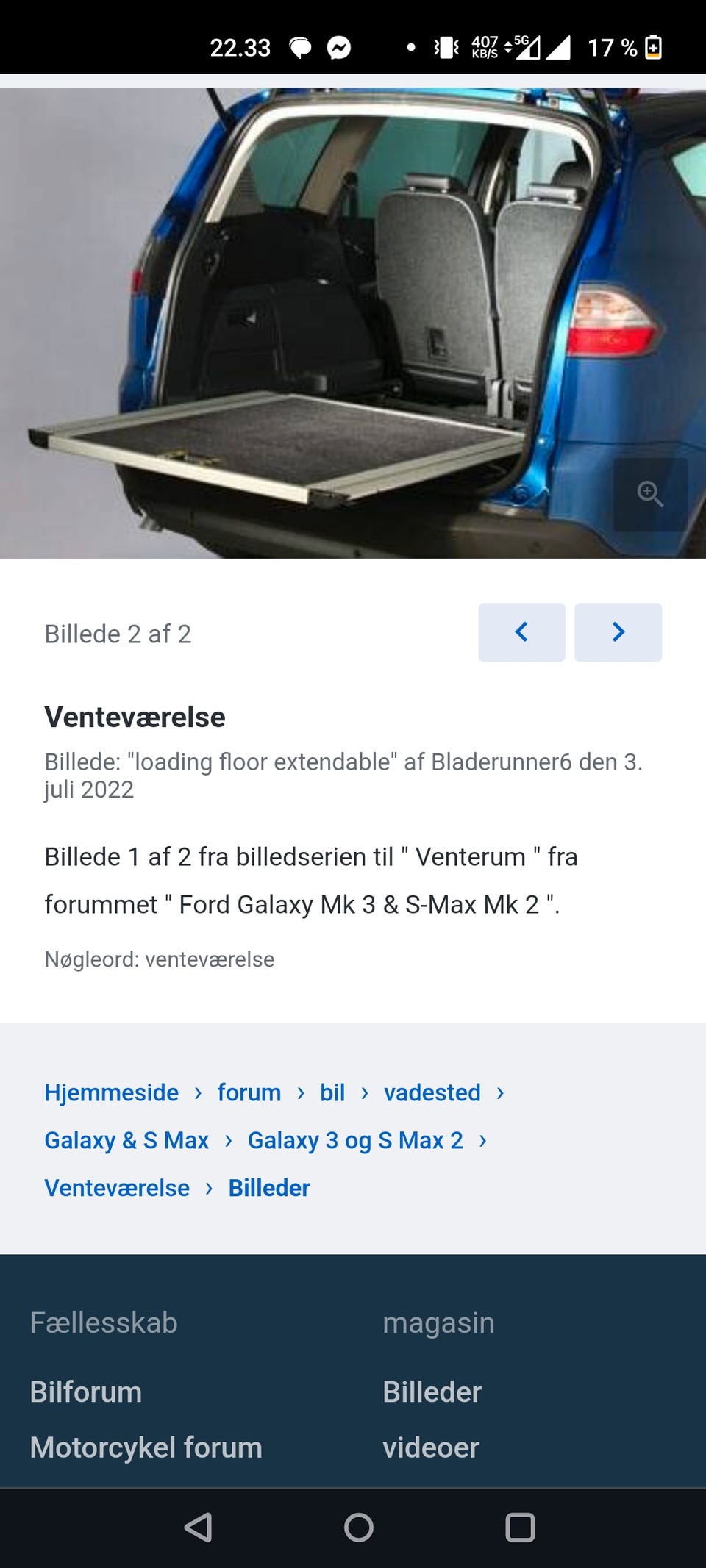Open the Galaxy 3 og S Max 2 link
706x1568 pixels.
[355, 1140]
